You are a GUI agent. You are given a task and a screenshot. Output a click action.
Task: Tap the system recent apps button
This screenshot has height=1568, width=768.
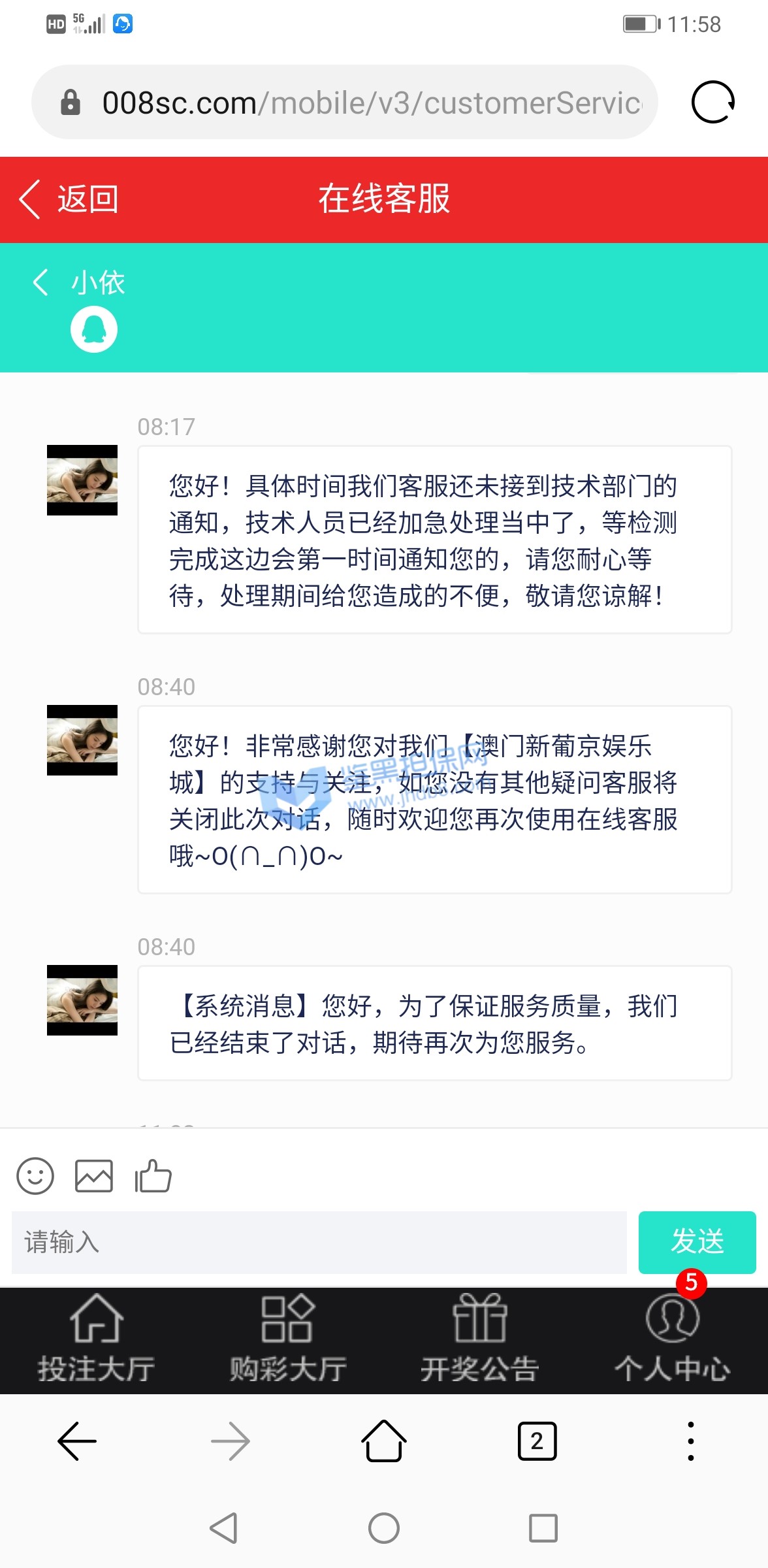[x=543, y=1528]
